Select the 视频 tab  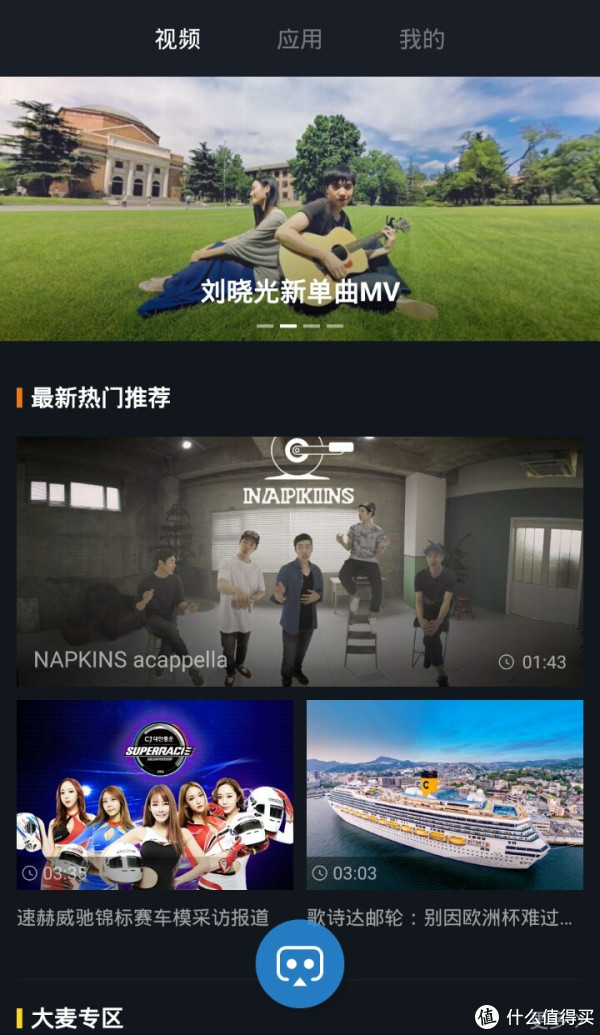(x=177, y=40)
